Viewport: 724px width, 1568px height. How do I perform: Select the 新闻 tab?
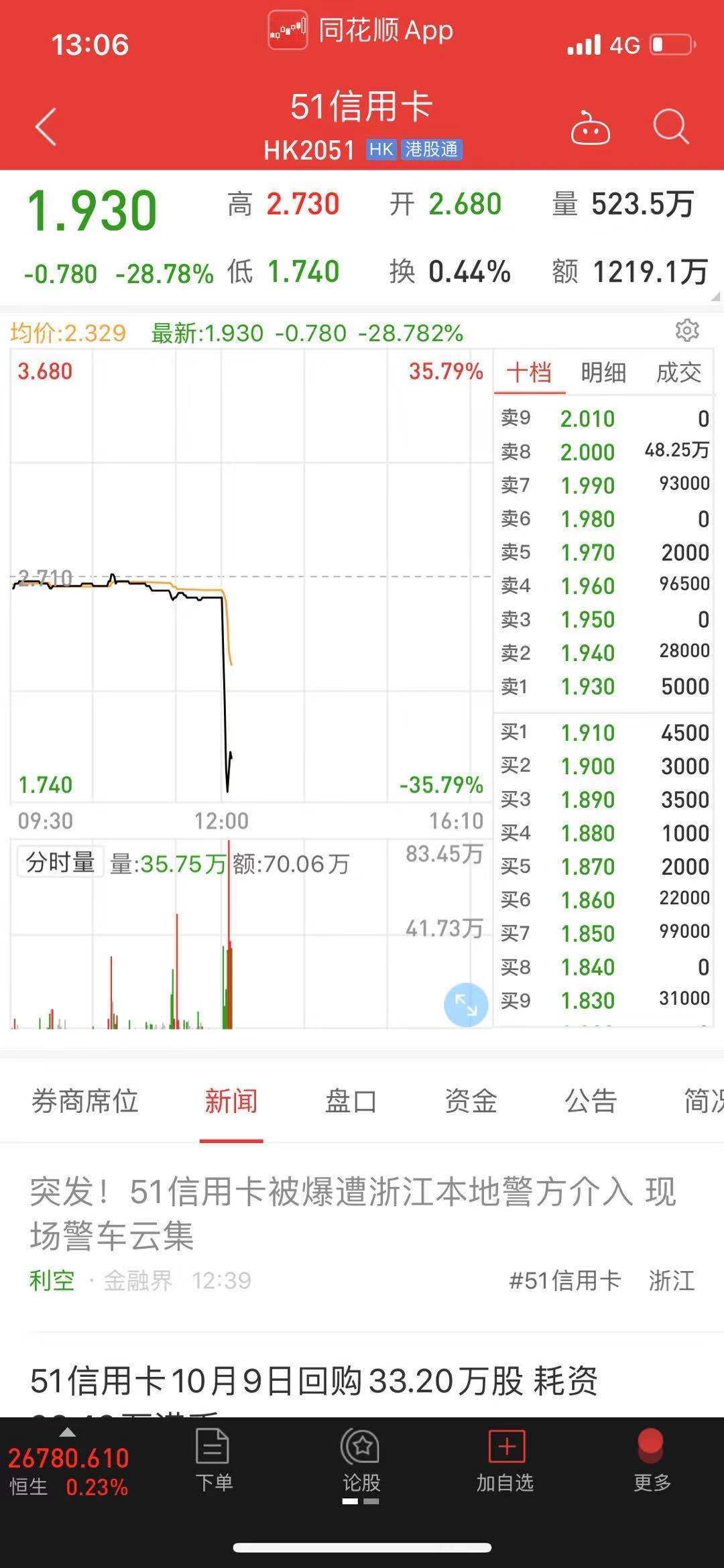231,1101
